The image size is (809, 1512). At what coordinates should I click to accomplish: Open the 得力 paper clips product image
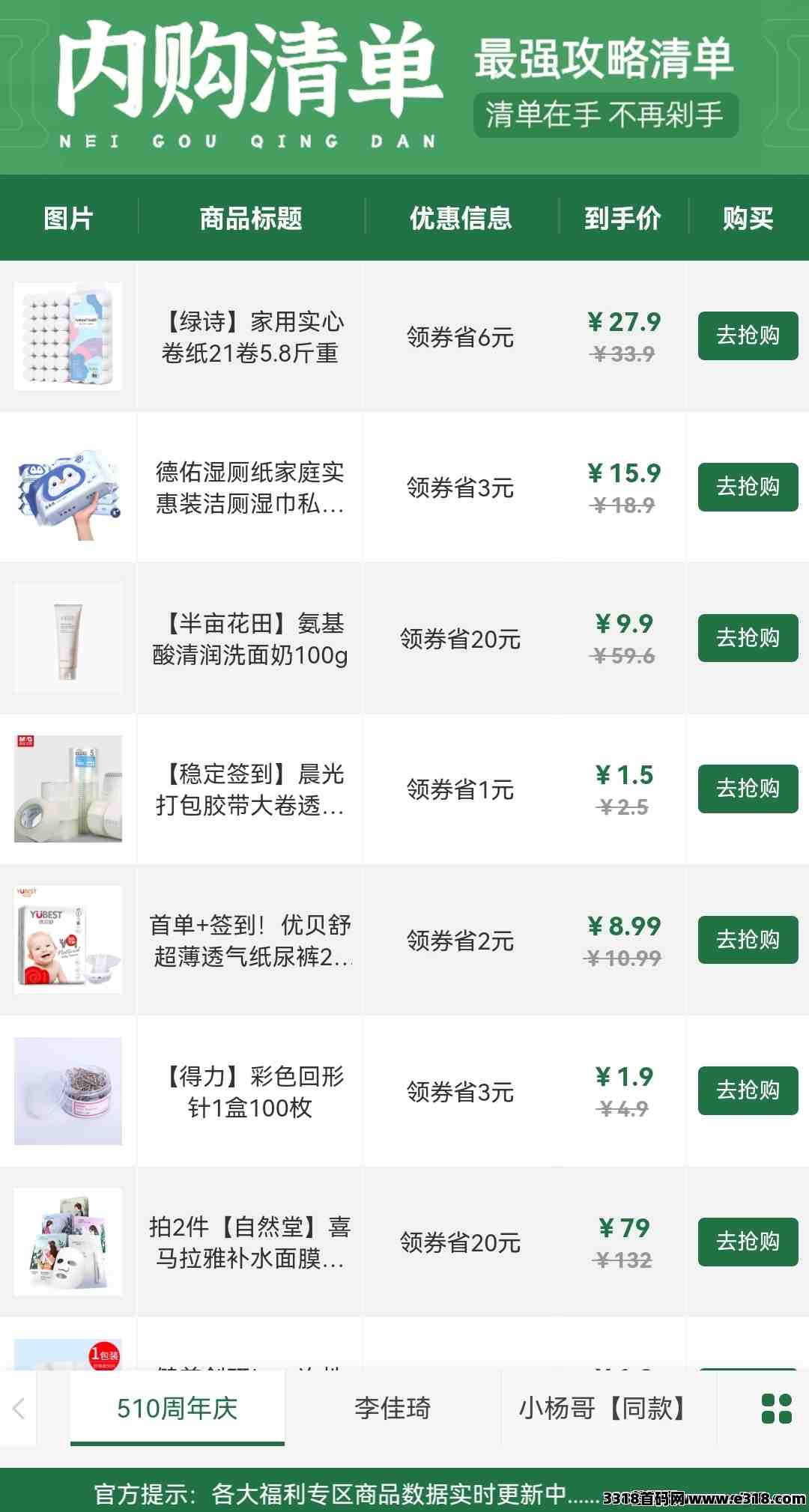(x=68, y=1090)
